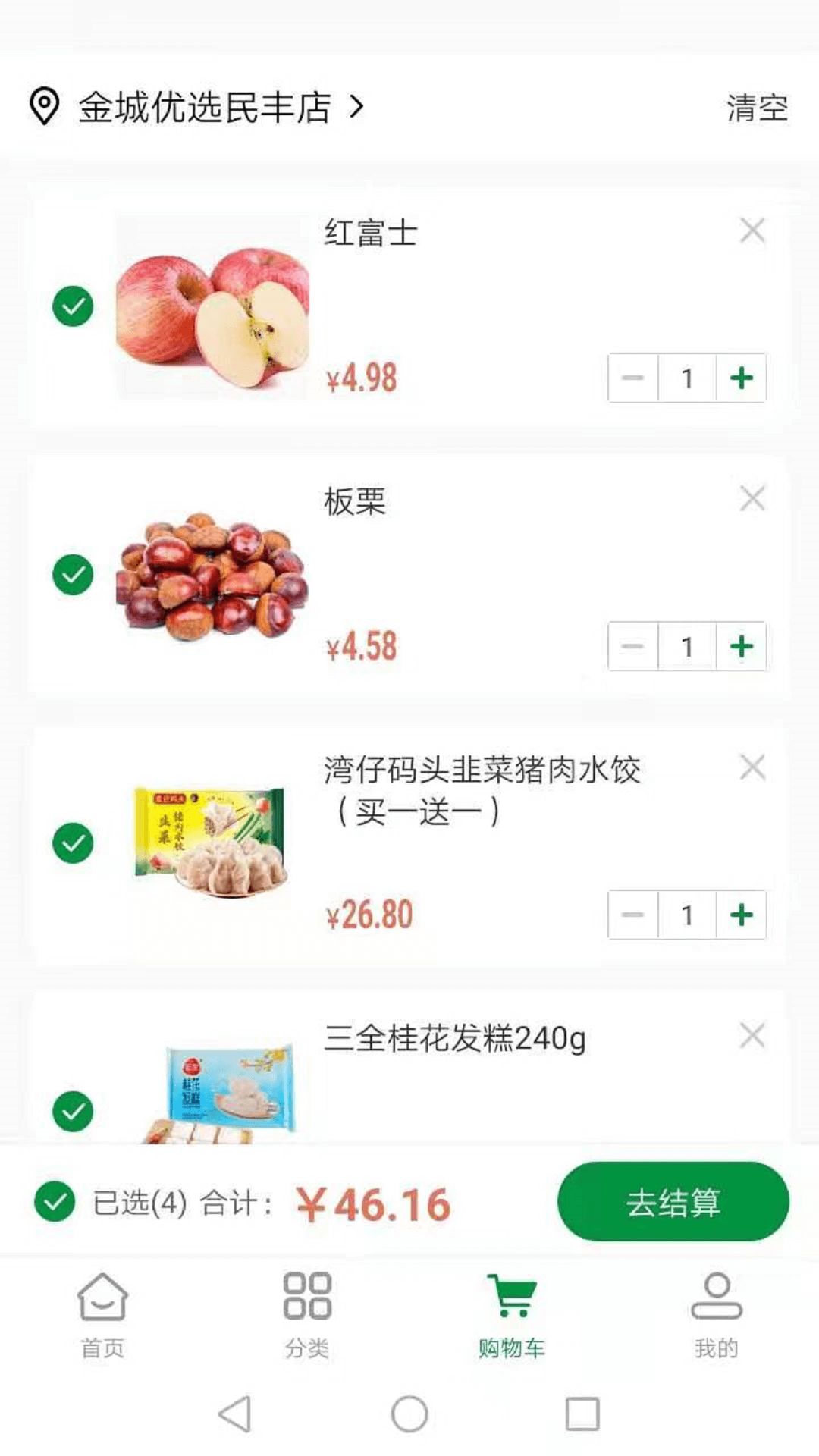Increase 板栗 quantity with the plus stepper

tap(741, 646)
